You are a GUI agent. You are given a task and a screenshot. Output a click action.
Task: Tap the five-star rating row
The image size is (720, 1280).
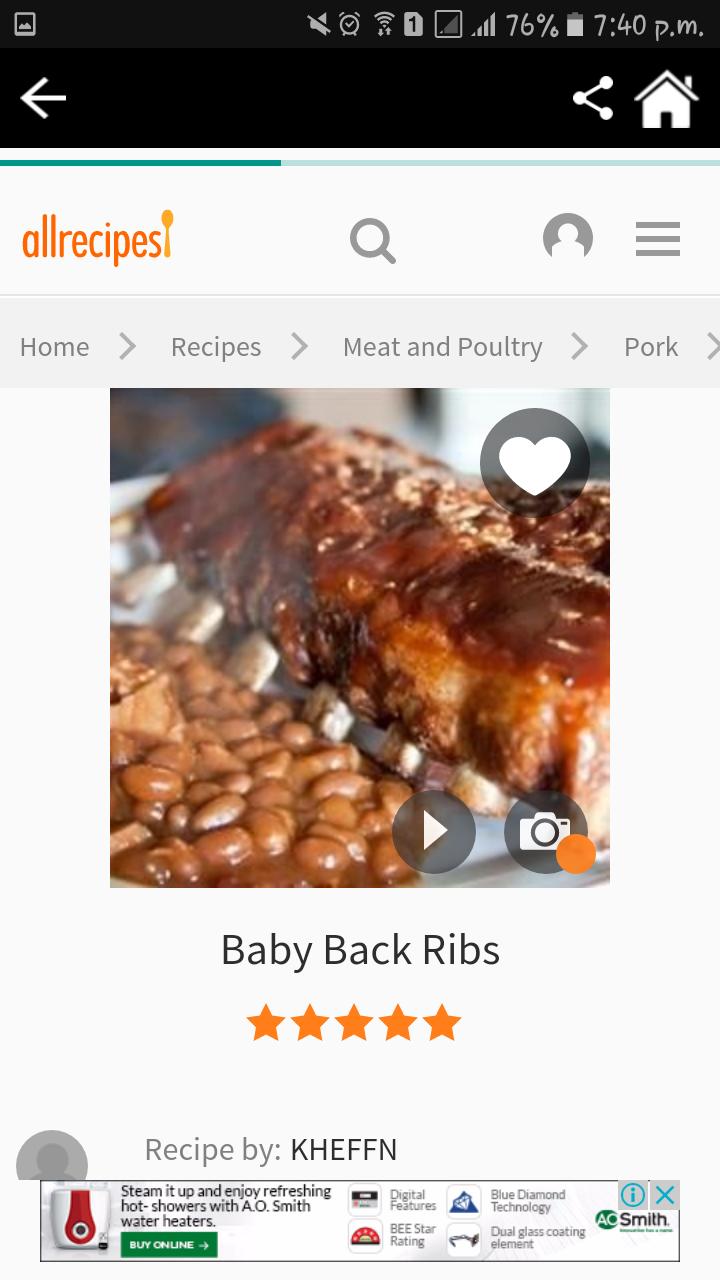(x=353, y=1023)
